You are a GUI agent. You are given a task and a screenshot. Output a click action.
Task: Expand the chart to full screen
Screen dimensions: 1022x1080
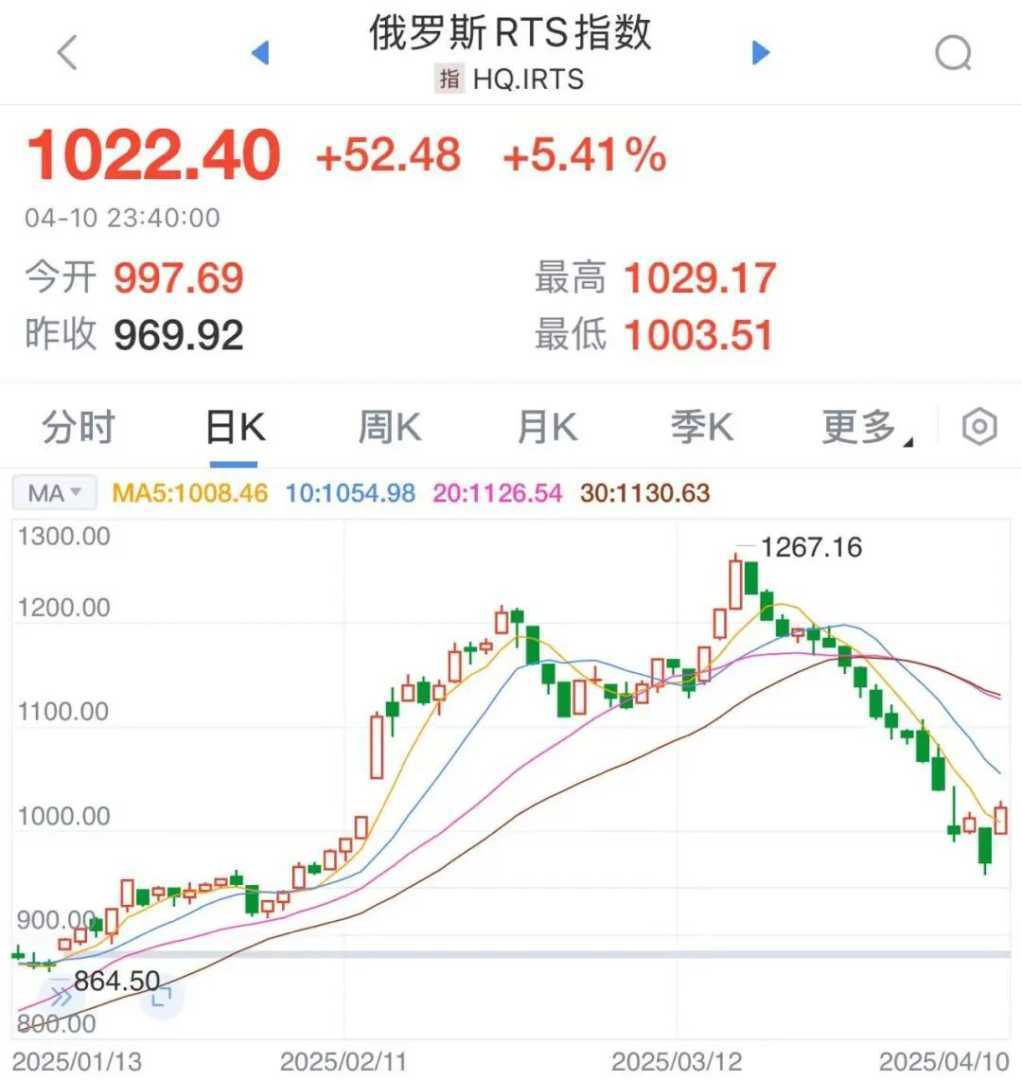click(161, 994)
